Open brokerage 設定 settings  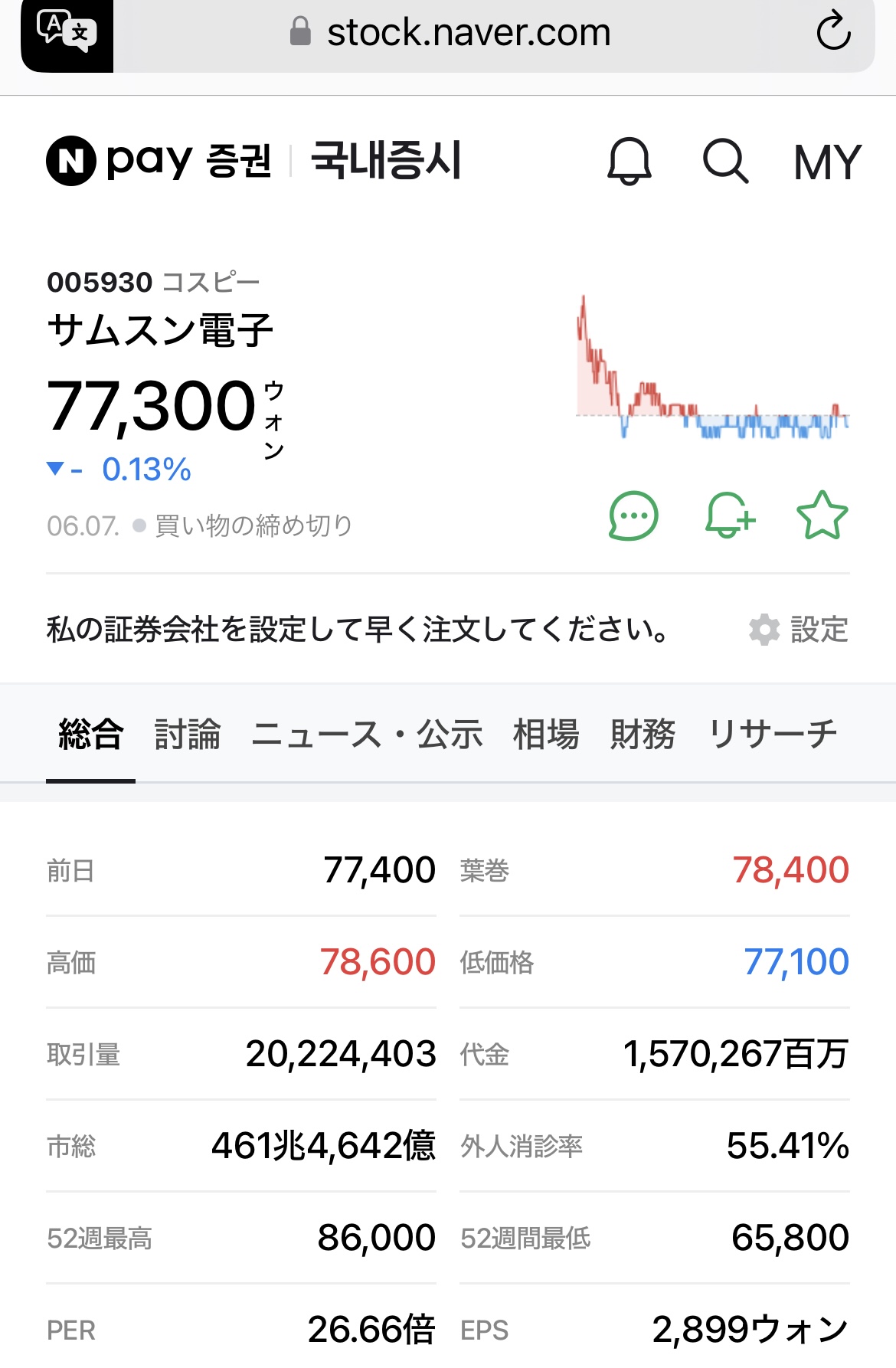(799, 630)
